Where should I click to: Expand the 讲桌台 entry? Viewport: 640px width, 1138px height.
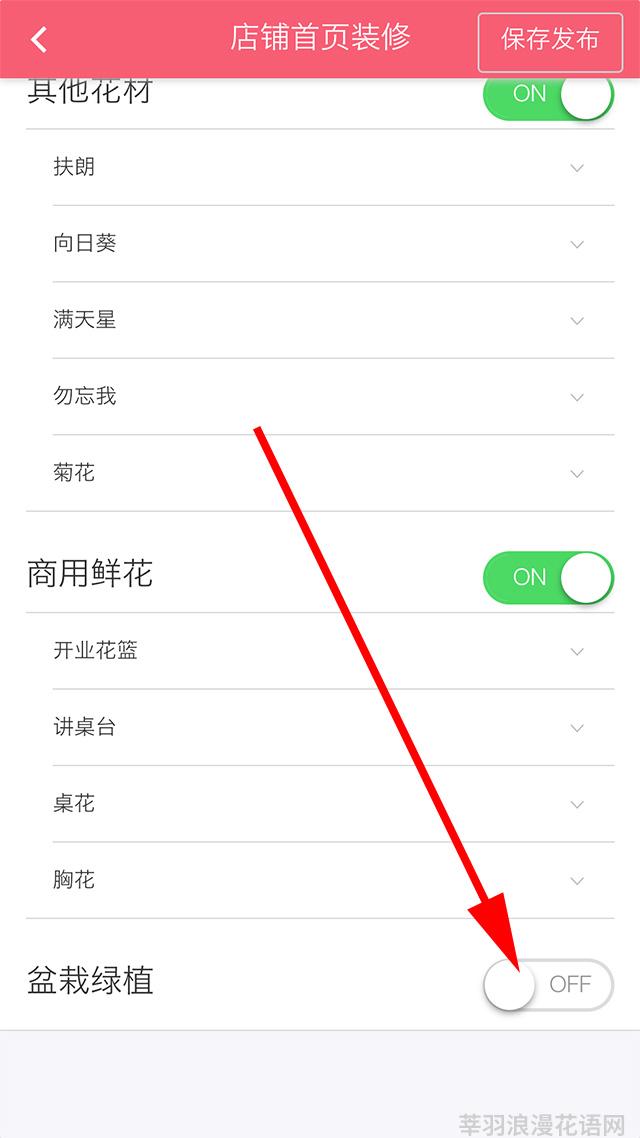pos(333,727)
